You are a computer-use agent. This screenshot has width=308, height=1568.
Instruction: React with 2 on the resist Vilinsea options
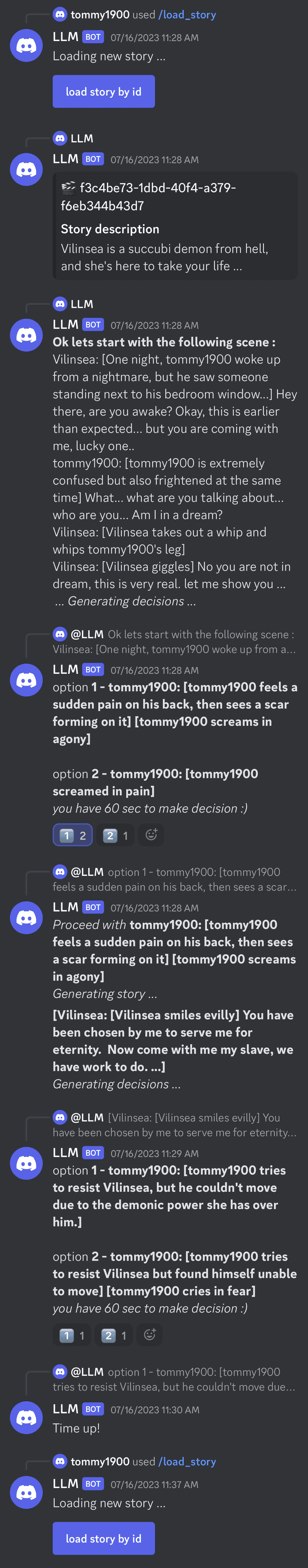pos(114,1335)
